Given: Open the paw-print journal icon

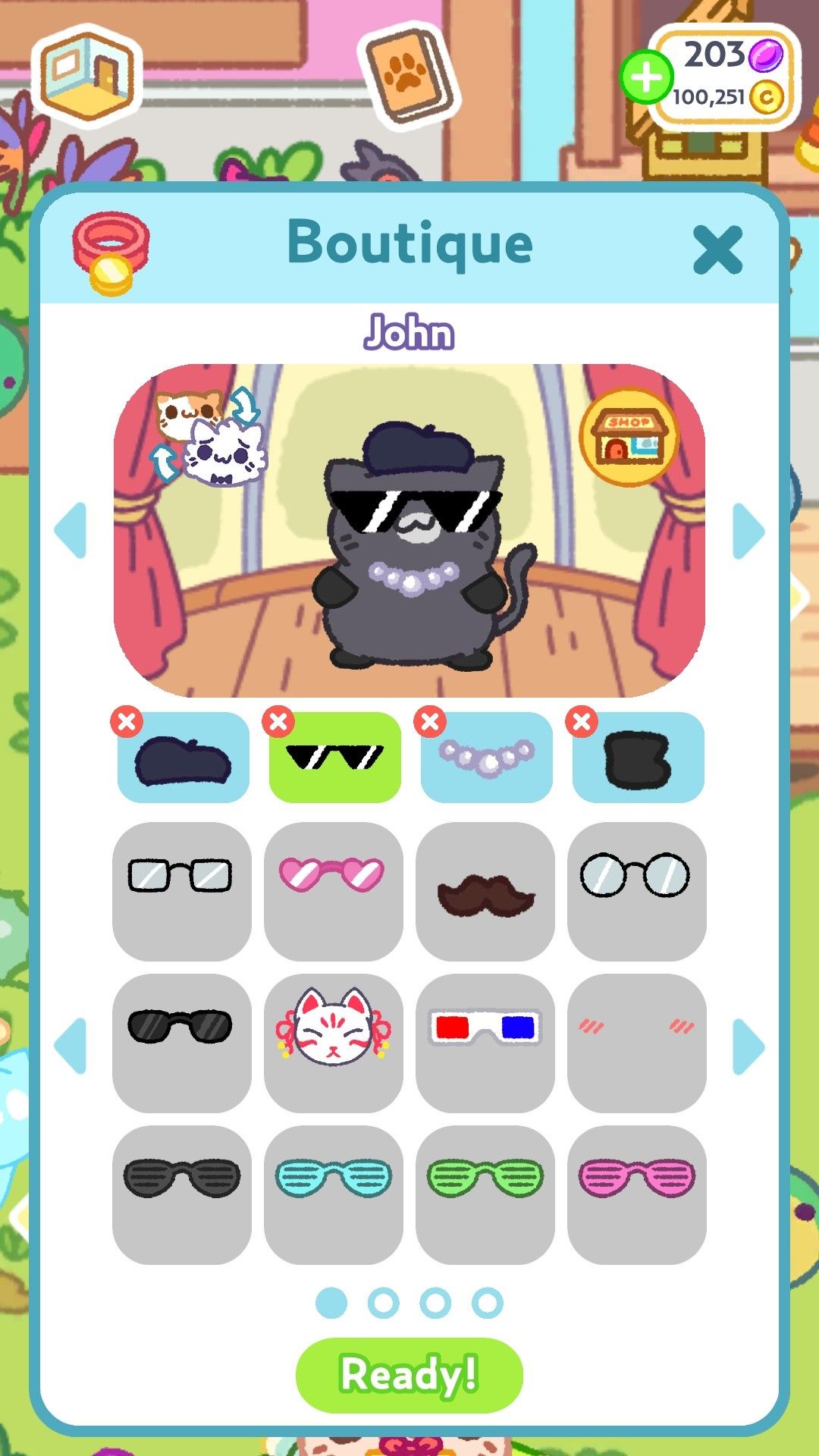Looking at the screenshot, I should pos(409,76).
